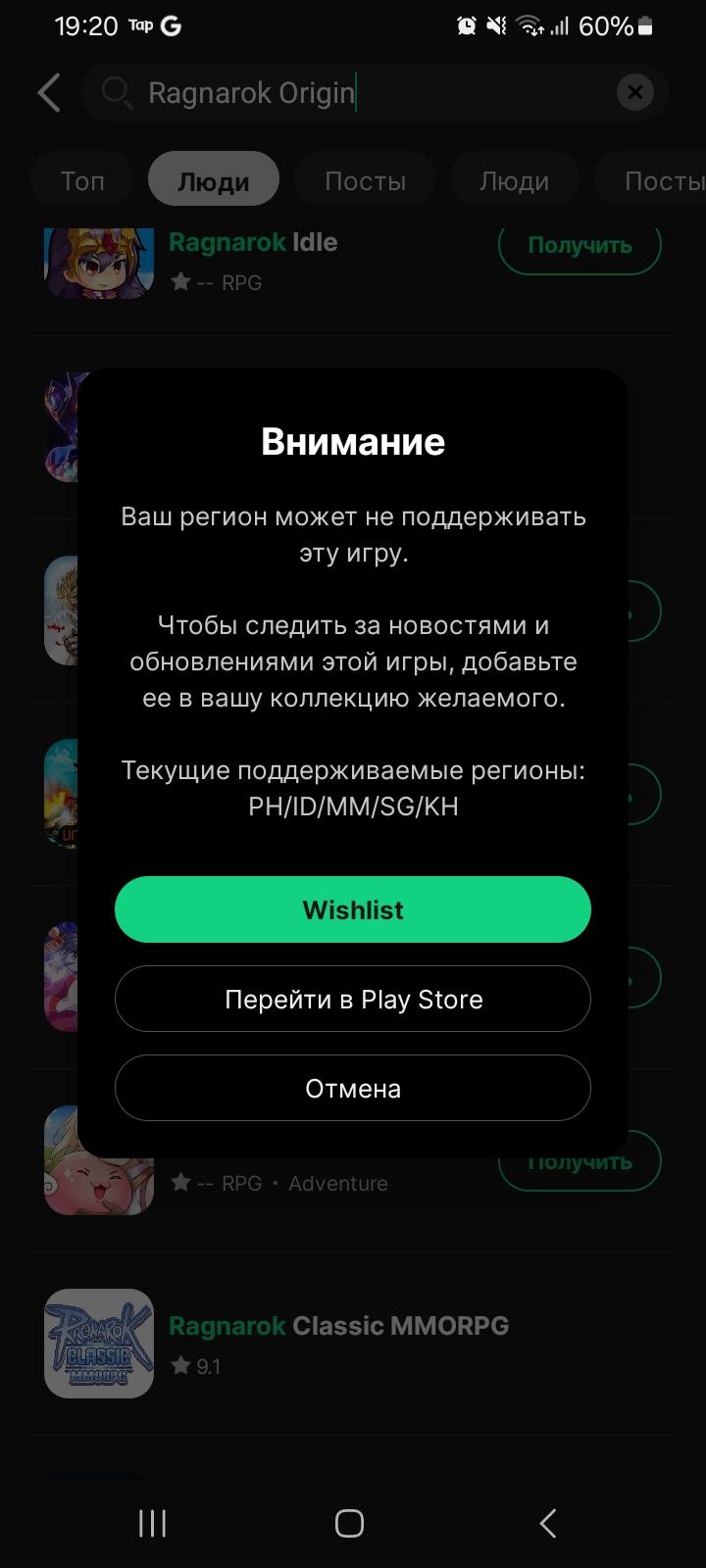Go to the previous screen via the system back button
The width and height of the screenshot is (706, 1568).
pos(548,1523)
